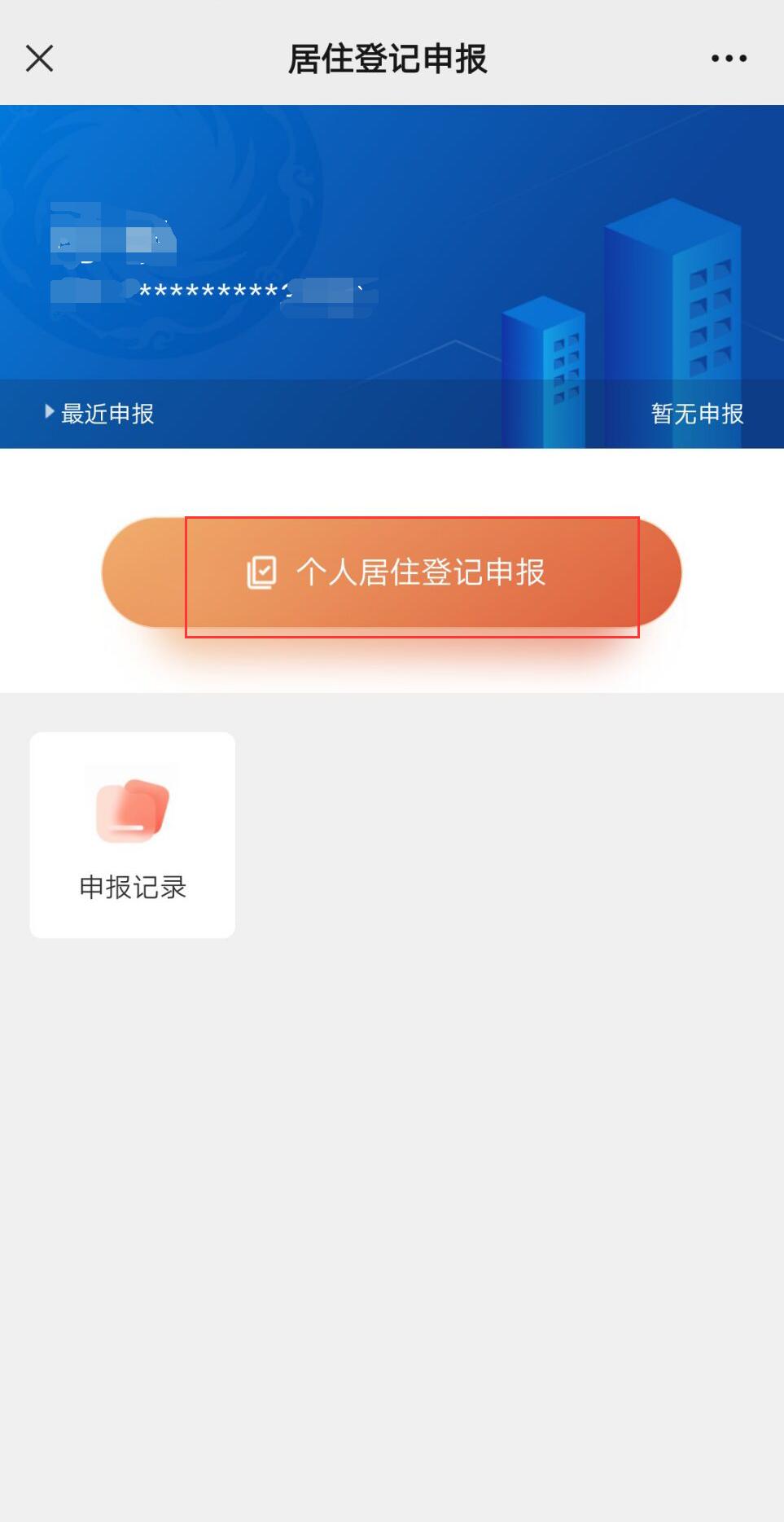784x1522 pixels.
Task: Open the 申报记录 records icon
Action: point(132,833)
